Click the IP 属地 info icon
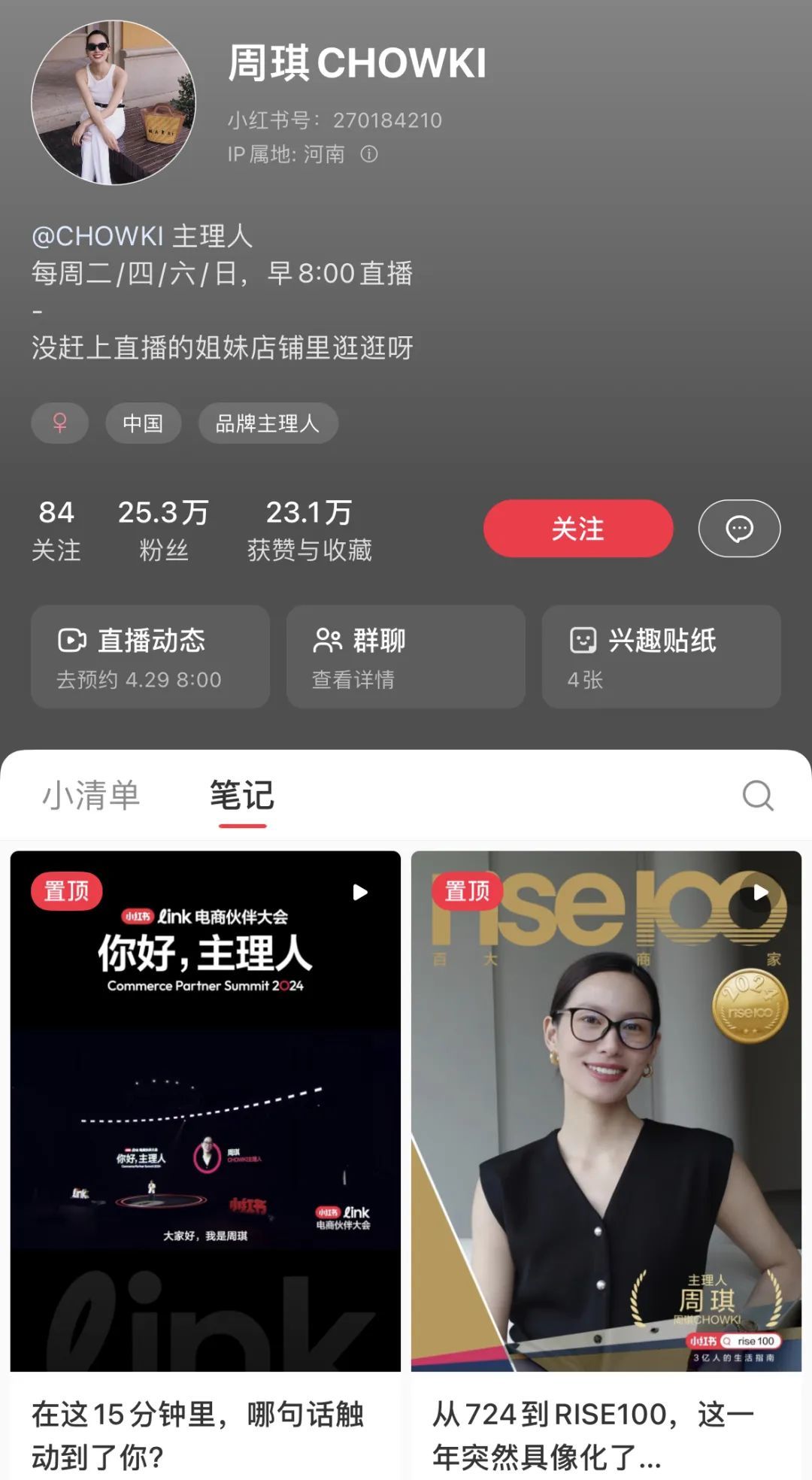Screen dimensions: 812x1480 coord(368,156)
